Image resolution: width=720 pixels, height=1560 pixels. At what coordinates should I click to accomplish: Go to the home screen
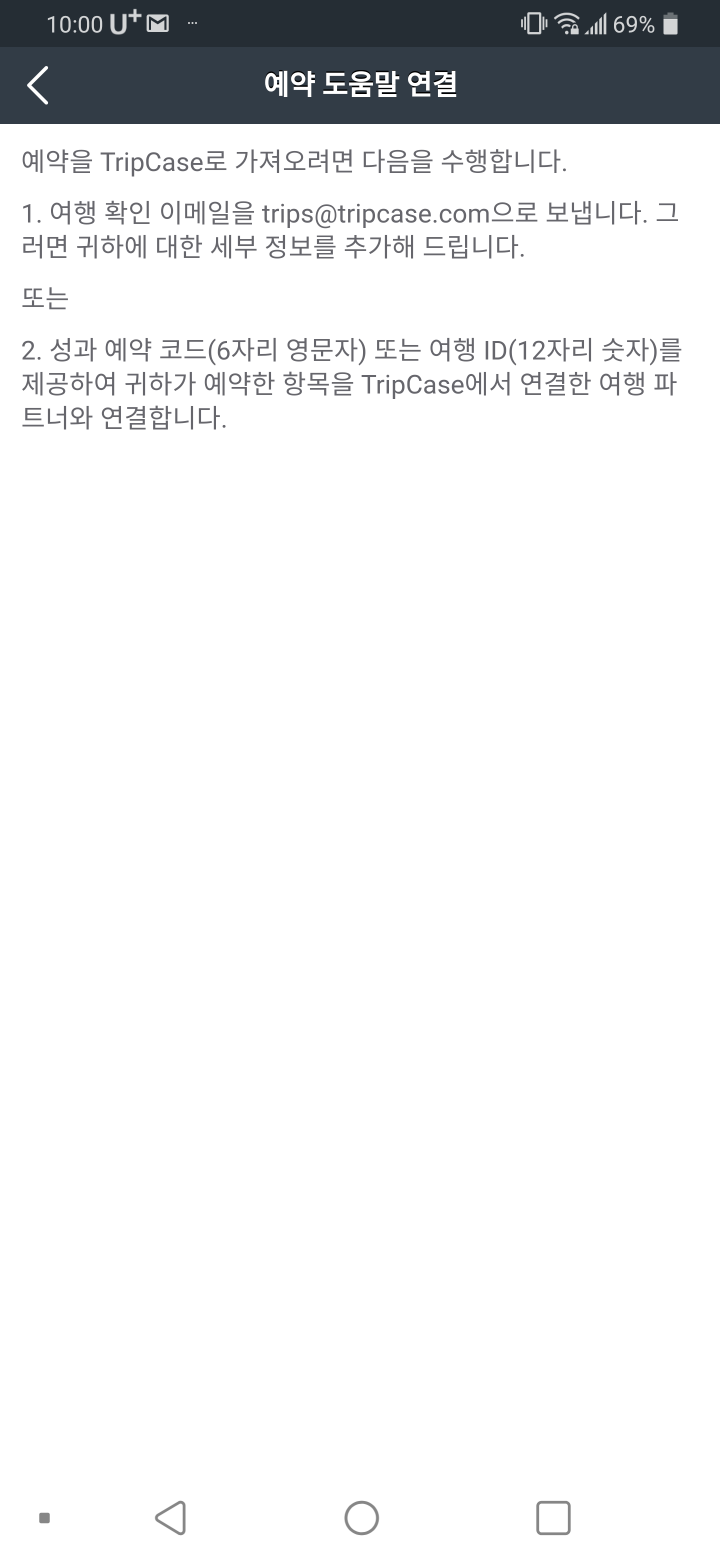tap(361, 1517)
